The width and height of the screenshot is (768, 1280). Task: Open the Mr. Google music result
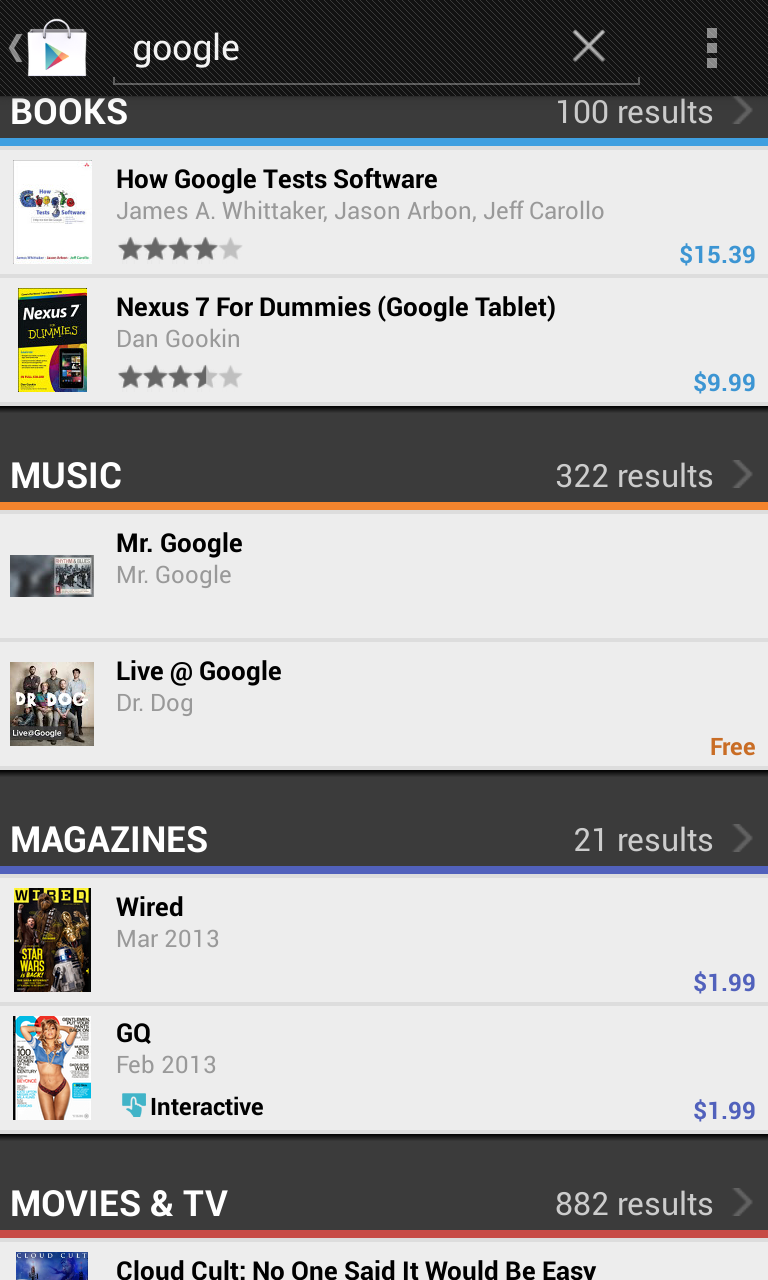click(x=384, y=576)
